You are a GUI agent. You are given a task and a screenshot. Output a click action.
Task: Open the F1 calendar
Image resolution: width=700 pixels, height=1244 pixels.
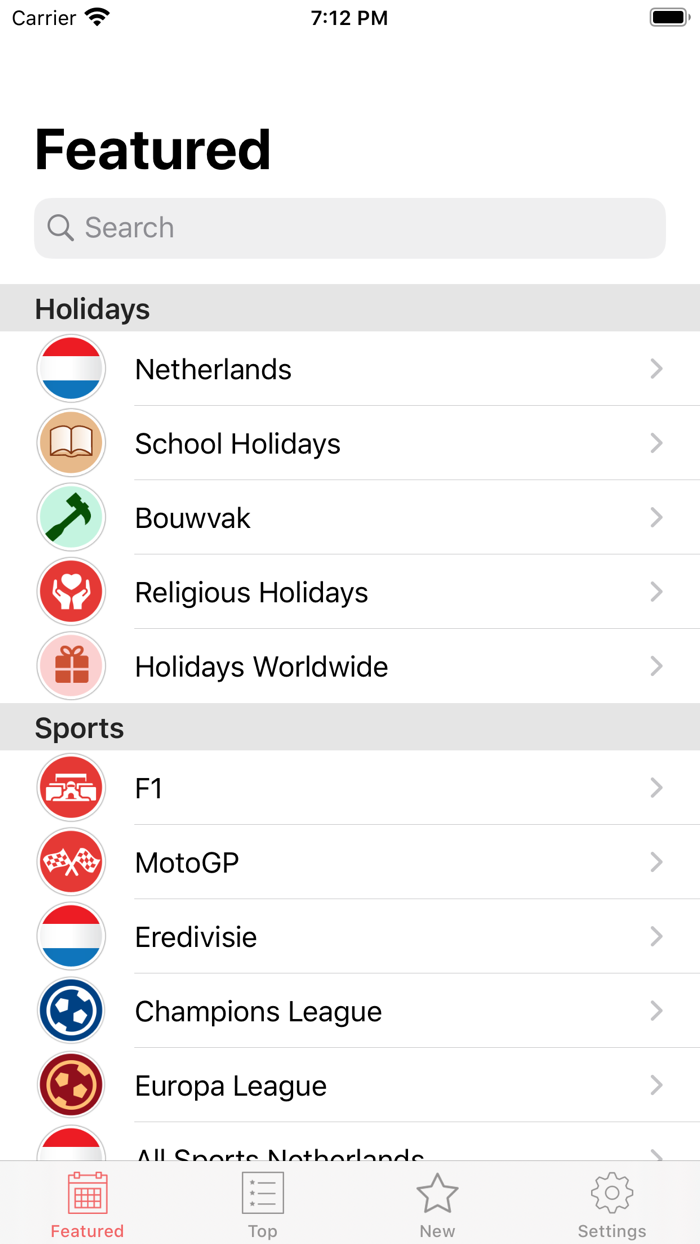coord(350,788)
